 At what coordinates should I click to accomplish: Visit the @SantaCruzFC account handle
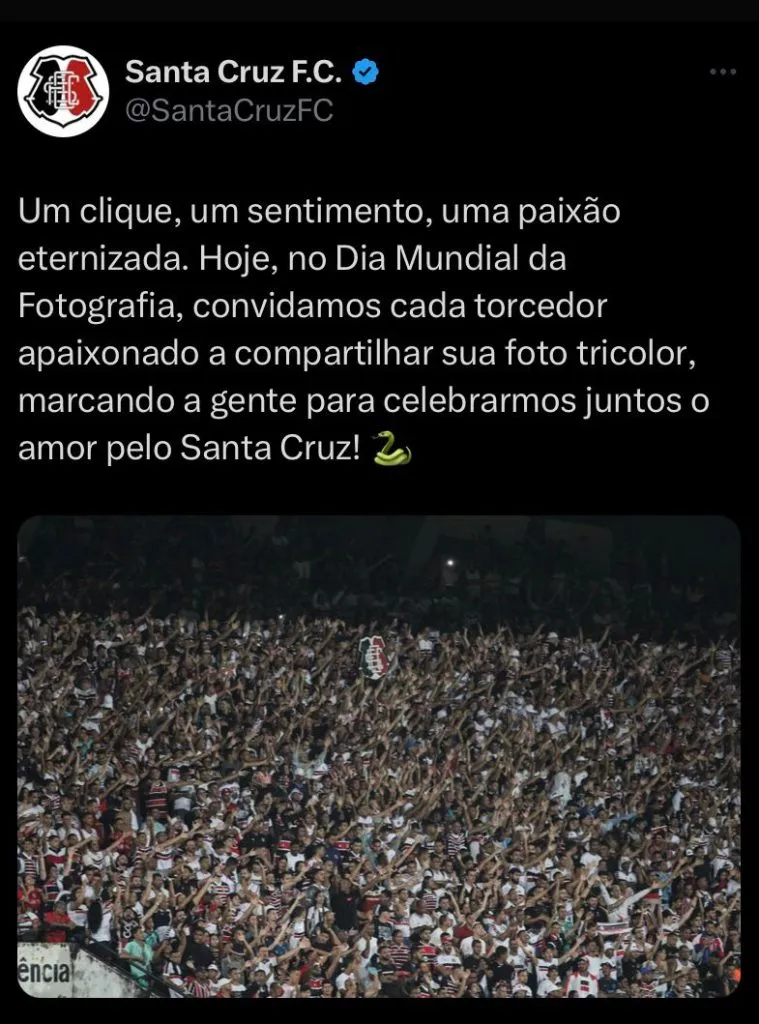pos(228,112)
